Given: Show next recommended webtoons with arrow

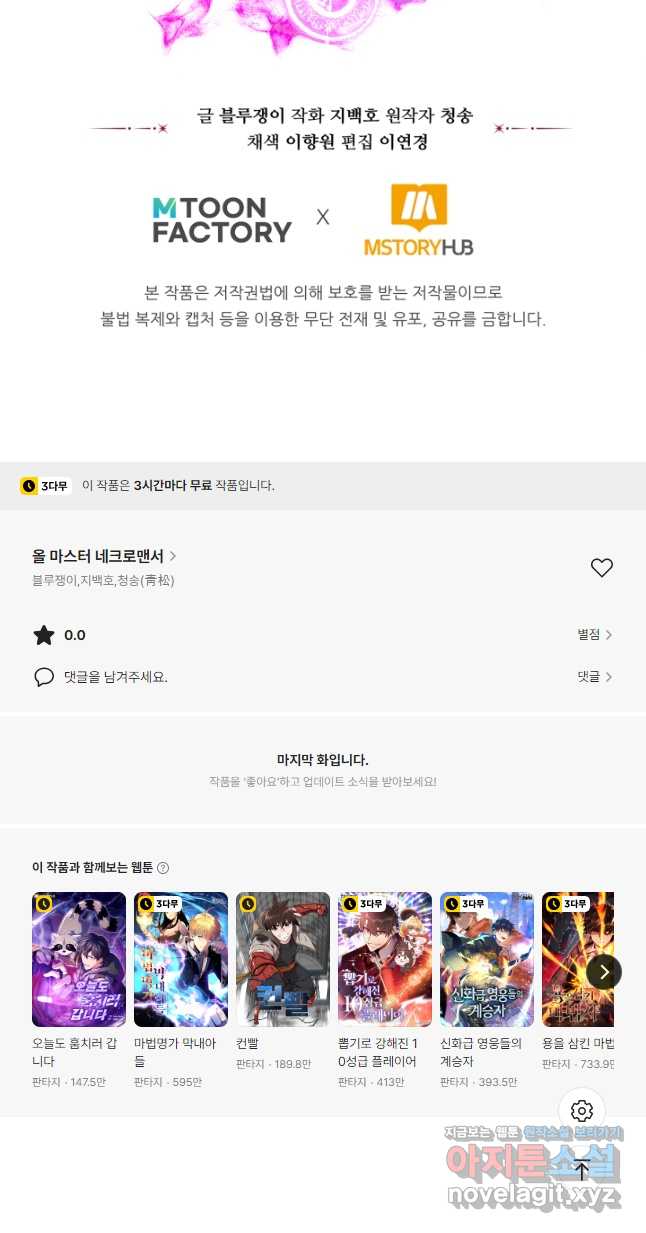Looking at the screenshot, I should (x=603, y=972).
